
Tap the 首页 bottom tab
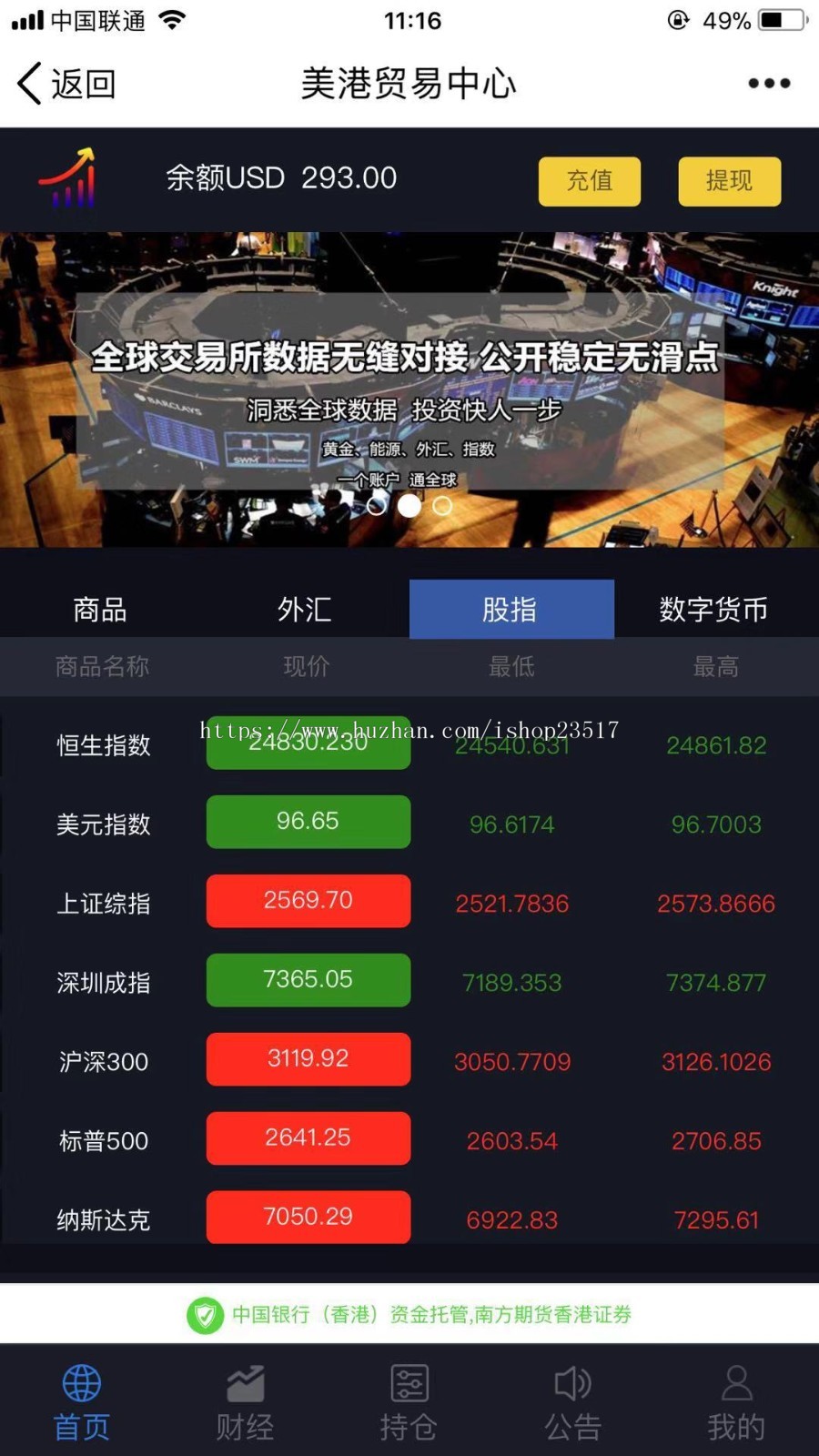tap(82, 1403)
